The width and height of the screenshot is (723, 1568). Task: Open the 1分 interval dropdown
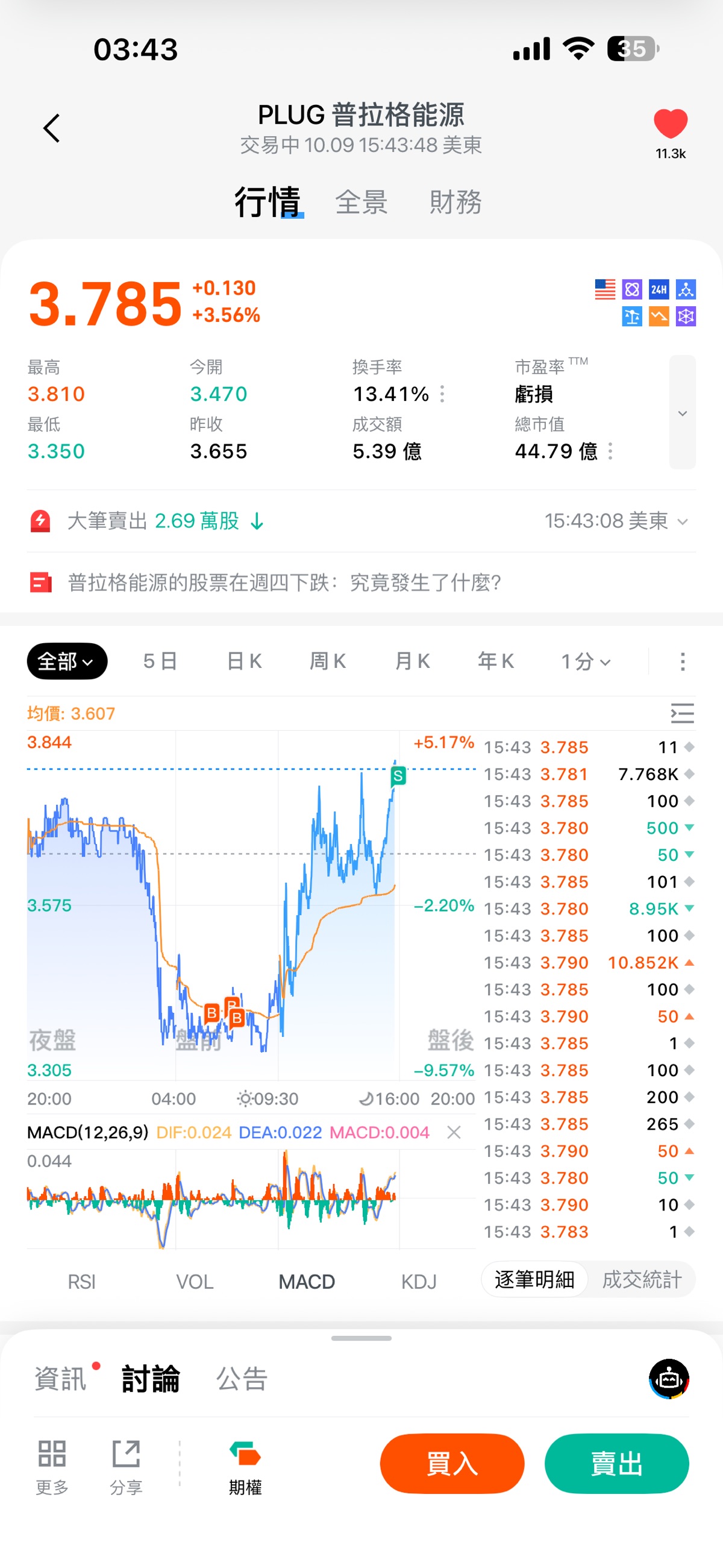[586, 661]
